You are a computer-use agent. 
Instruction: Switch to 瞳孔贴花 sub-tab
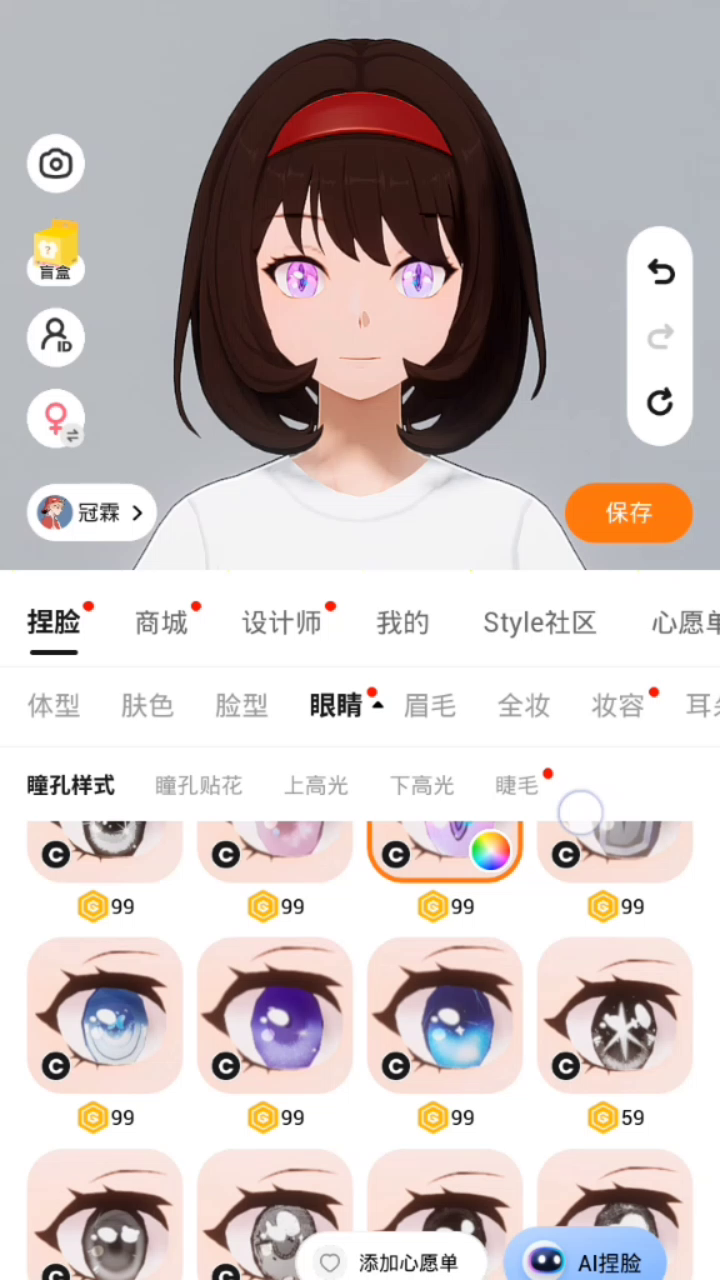[199, 786]
